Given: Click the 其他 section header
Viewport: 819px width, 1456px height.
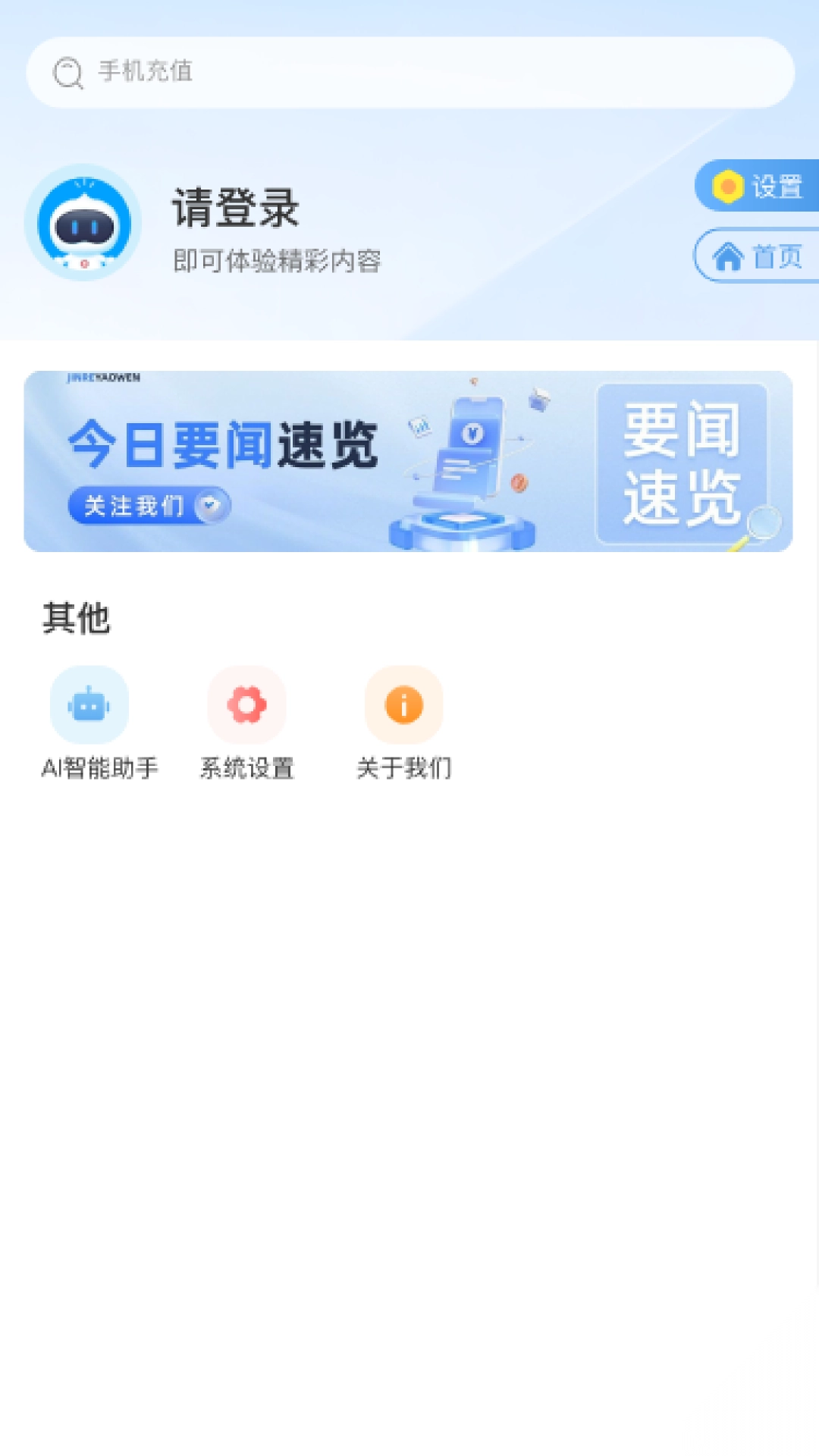Looking at the screenshot, I should pyautogui.click(x=76, y=617).
